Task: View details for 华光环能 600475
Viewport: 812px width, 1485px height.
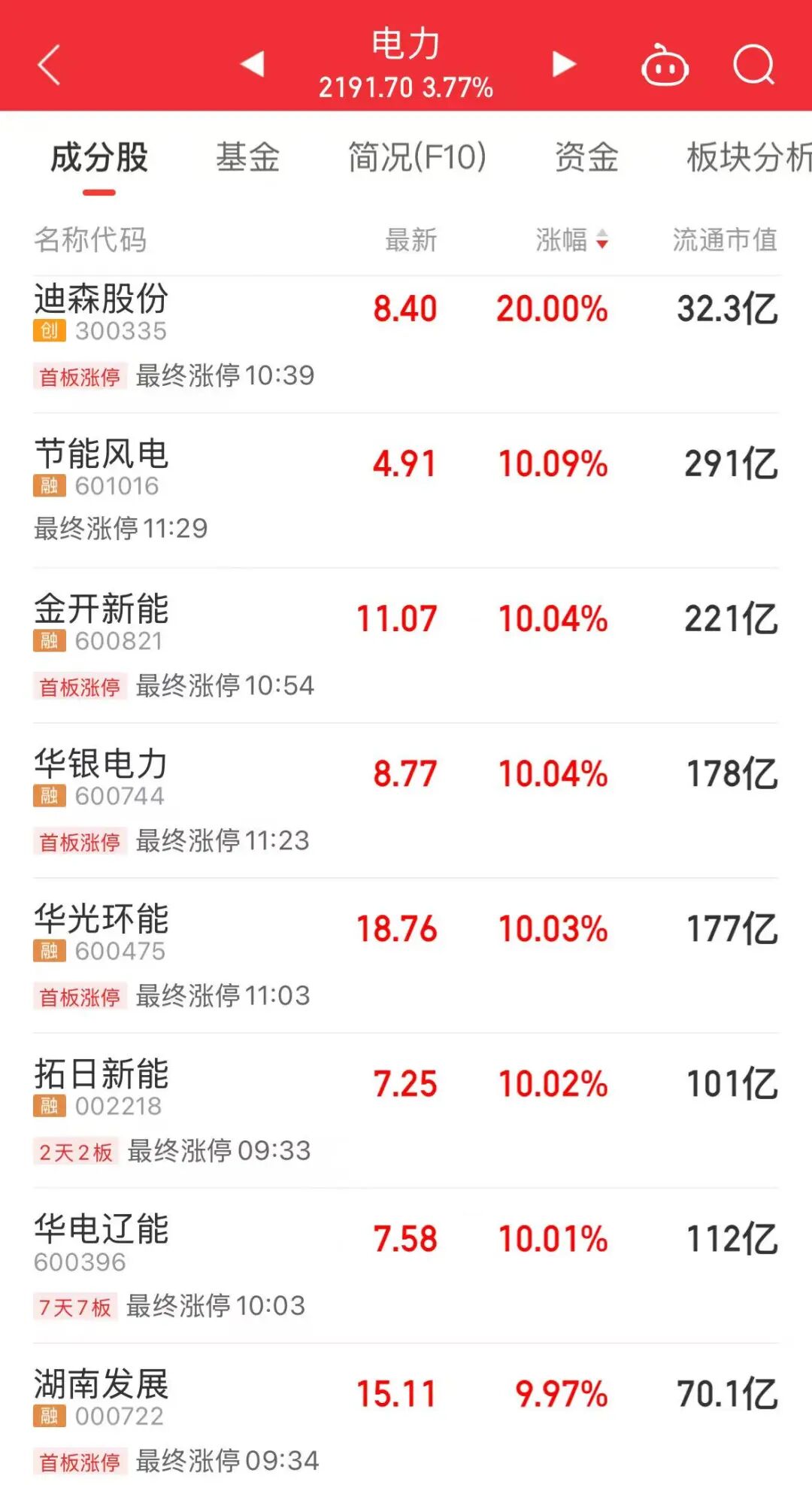Action: [101, 932]
